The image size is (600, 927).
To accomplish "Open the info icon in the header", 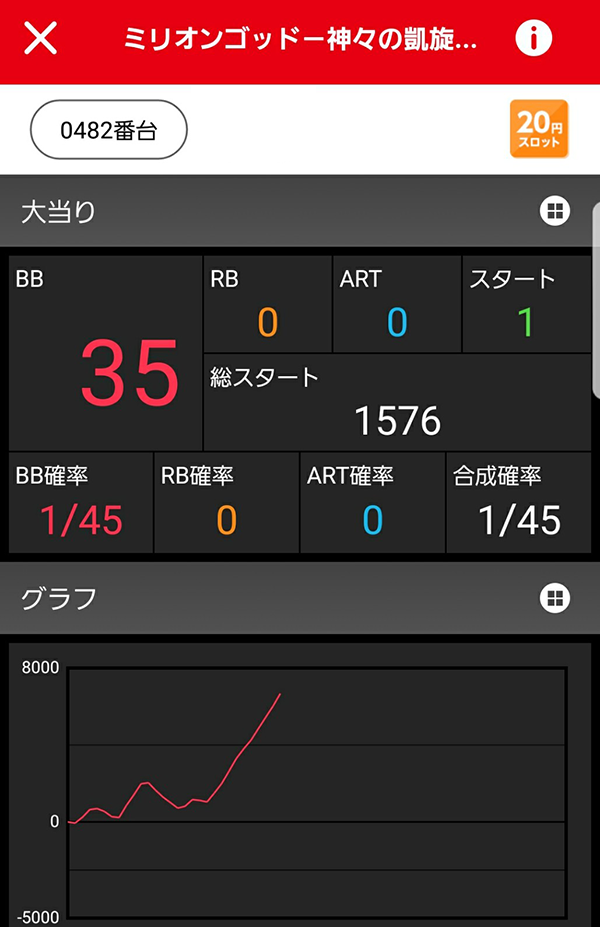I will [534, 39].
